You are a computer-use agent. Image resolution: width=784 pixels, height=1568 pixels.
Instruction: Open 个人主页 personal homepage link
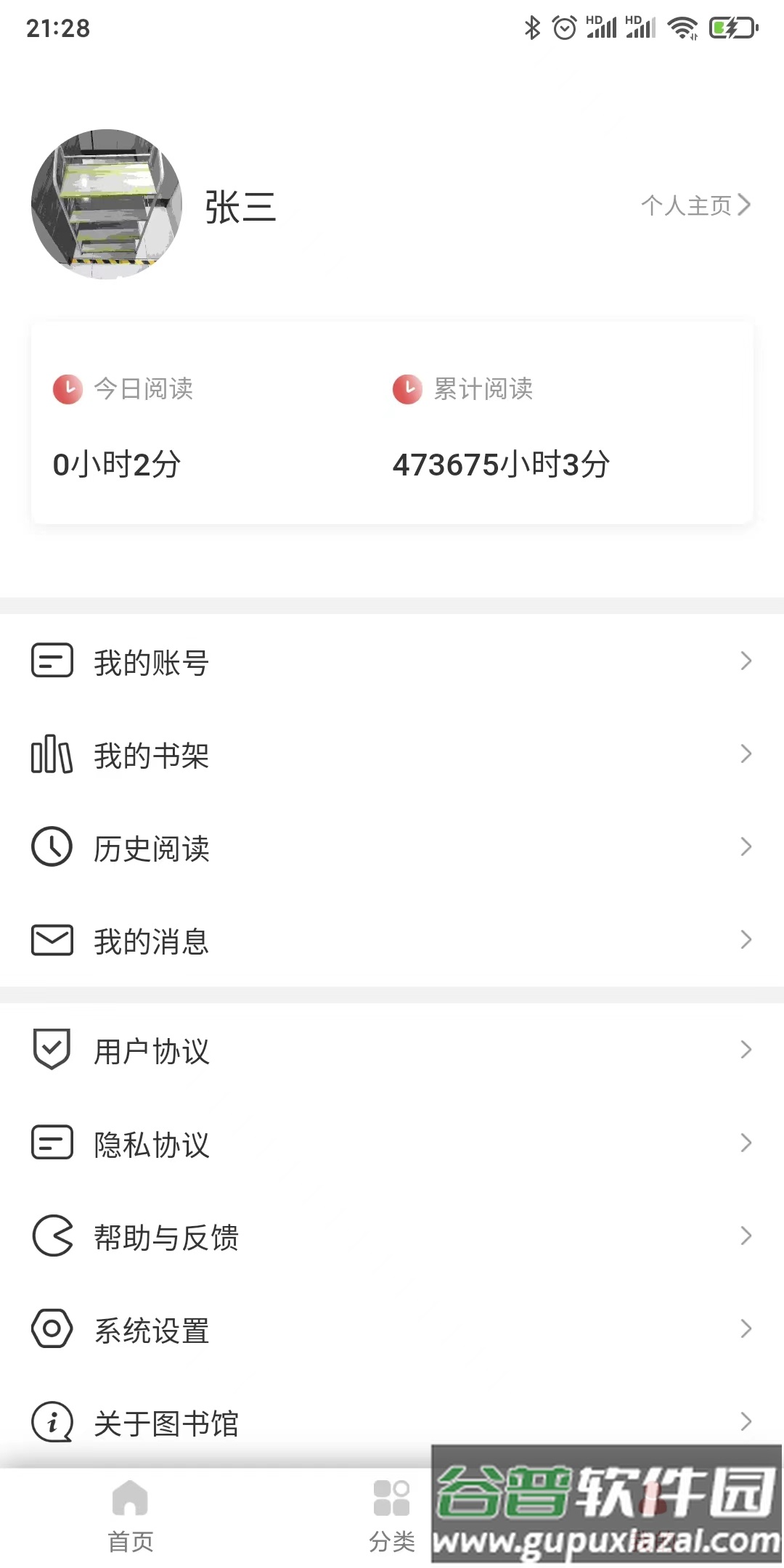(x=695, y=205)
